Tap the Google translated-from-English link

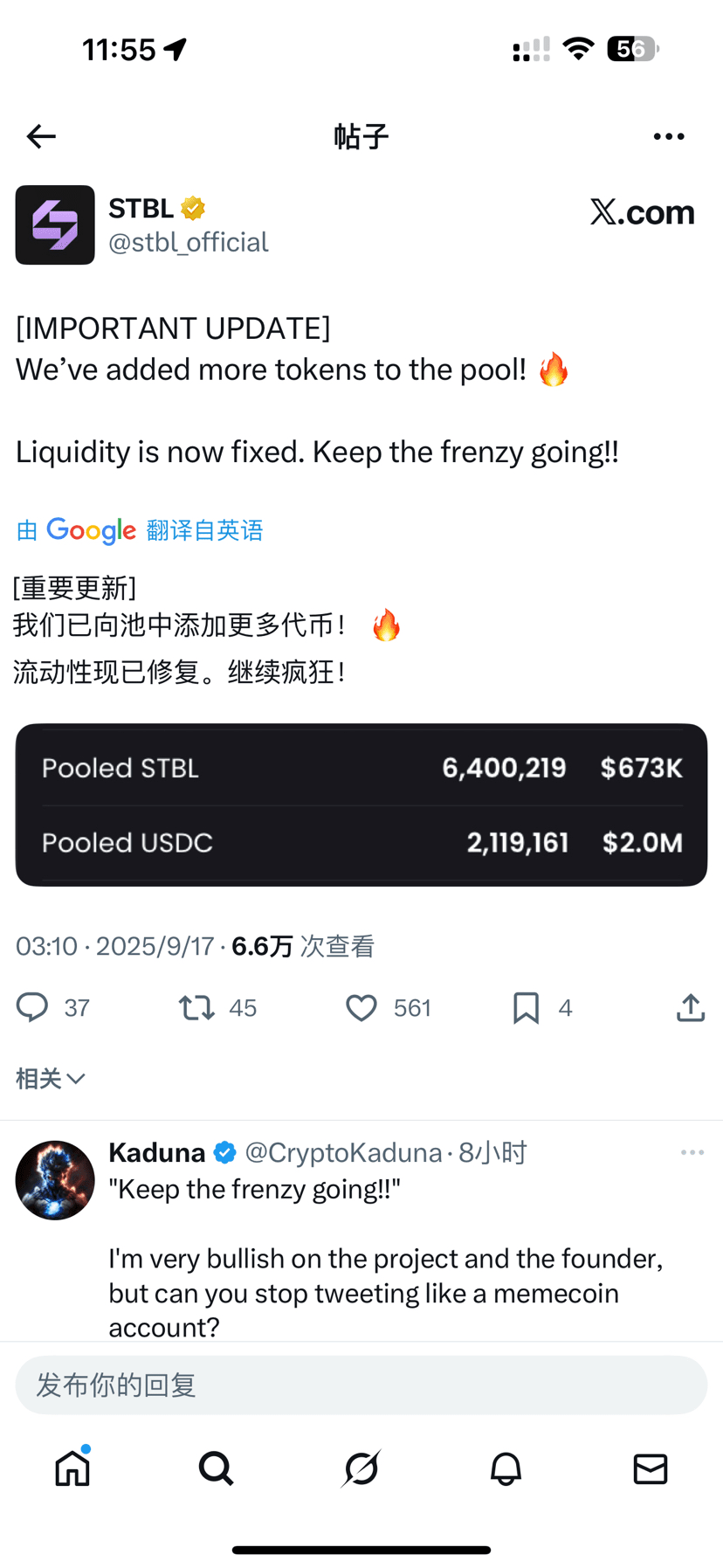[140, 530]
